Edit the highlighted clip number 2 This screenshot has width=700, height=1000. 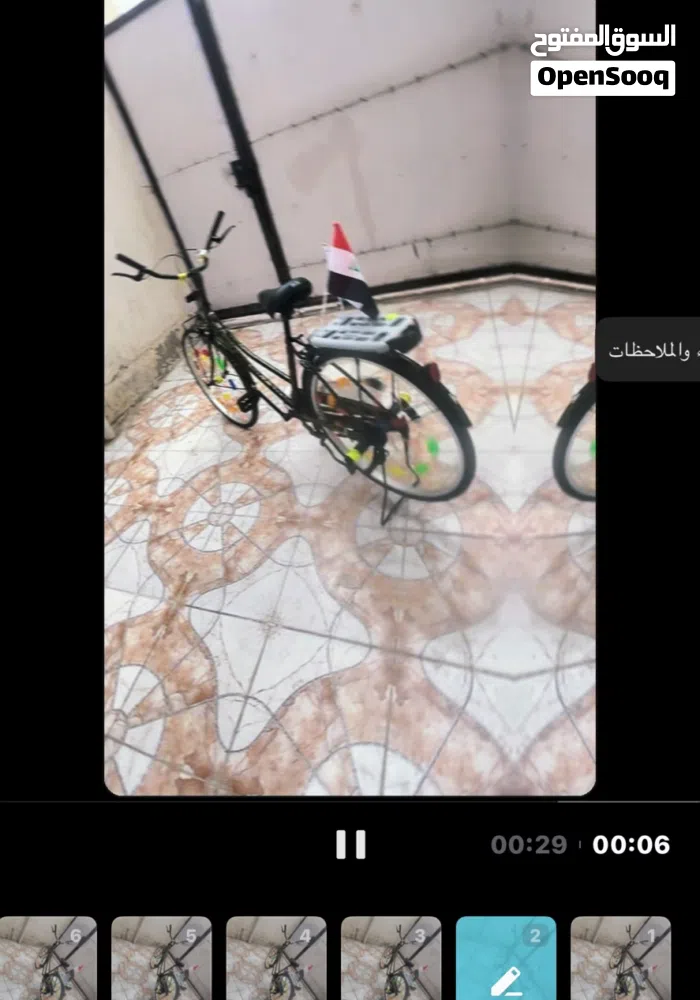tap(506, 960)
